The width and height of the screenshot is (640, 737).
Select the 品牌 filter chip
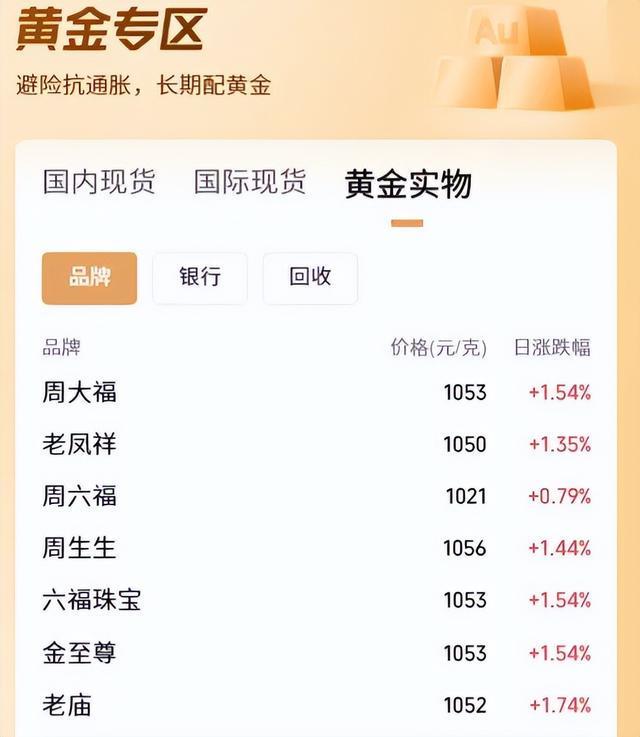point(90,278)
